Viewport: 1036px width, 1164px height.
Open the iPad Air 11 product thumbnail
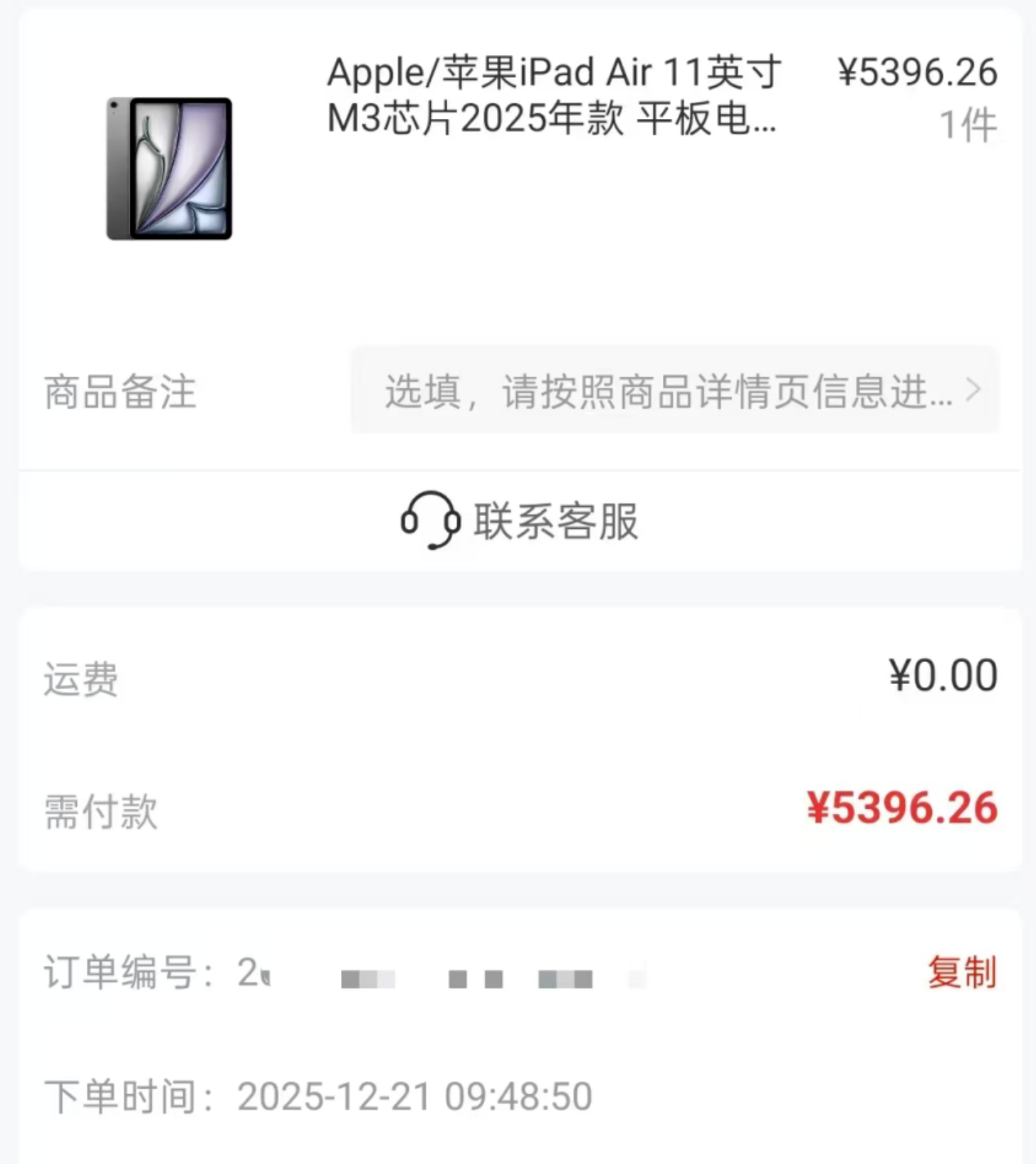pos(169,169)
